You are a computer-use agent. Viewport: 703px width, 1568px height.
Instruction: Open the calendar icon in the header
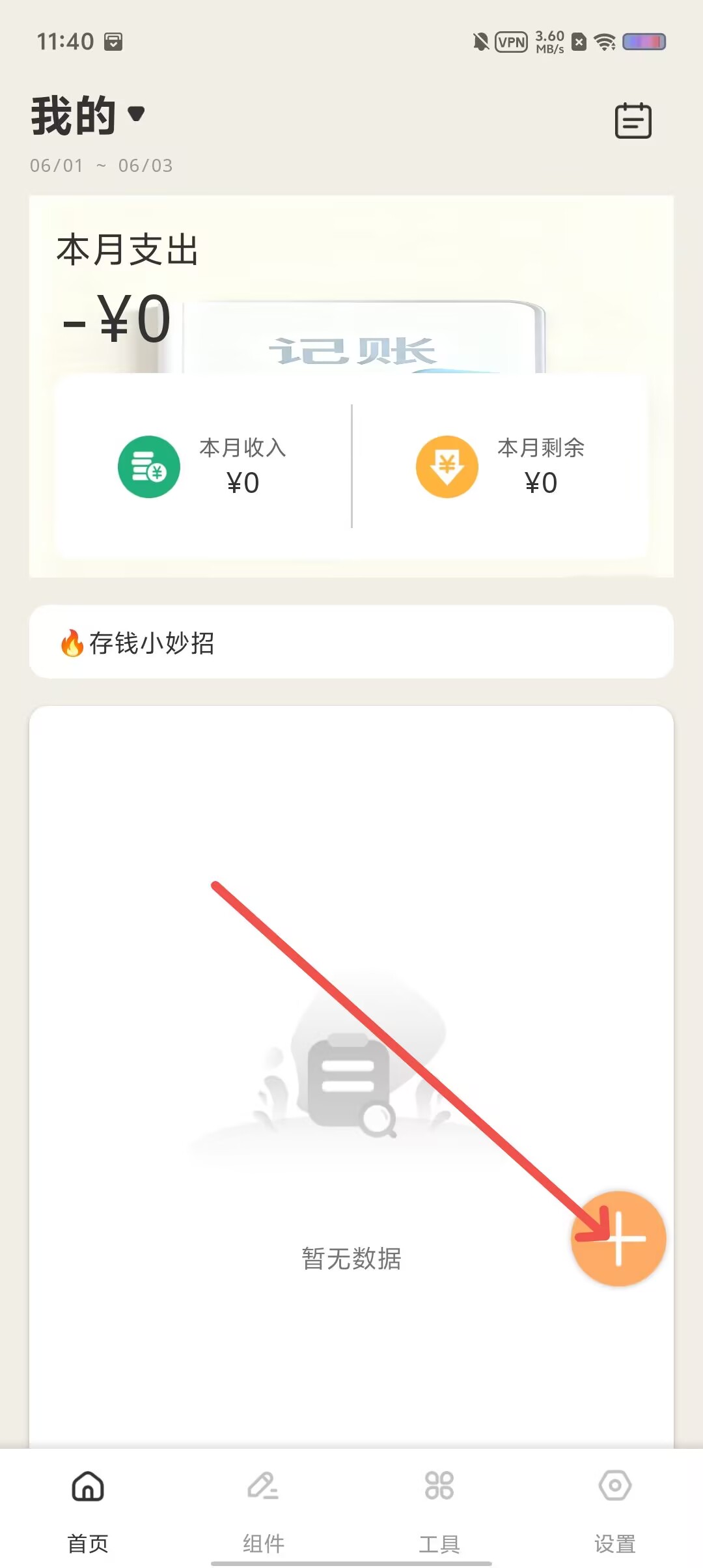tap(633, 120)
